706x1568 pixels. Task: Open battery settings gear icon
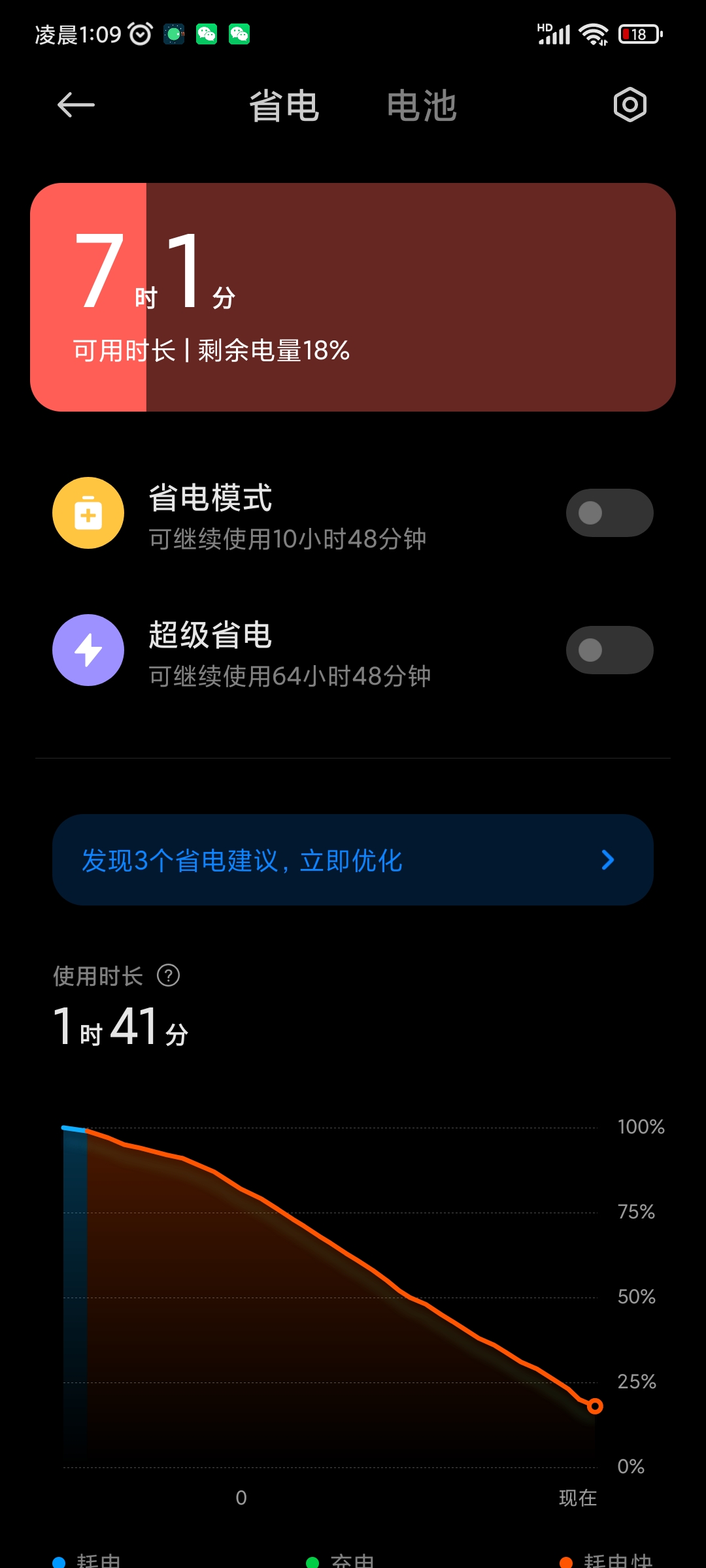(630, 105)
